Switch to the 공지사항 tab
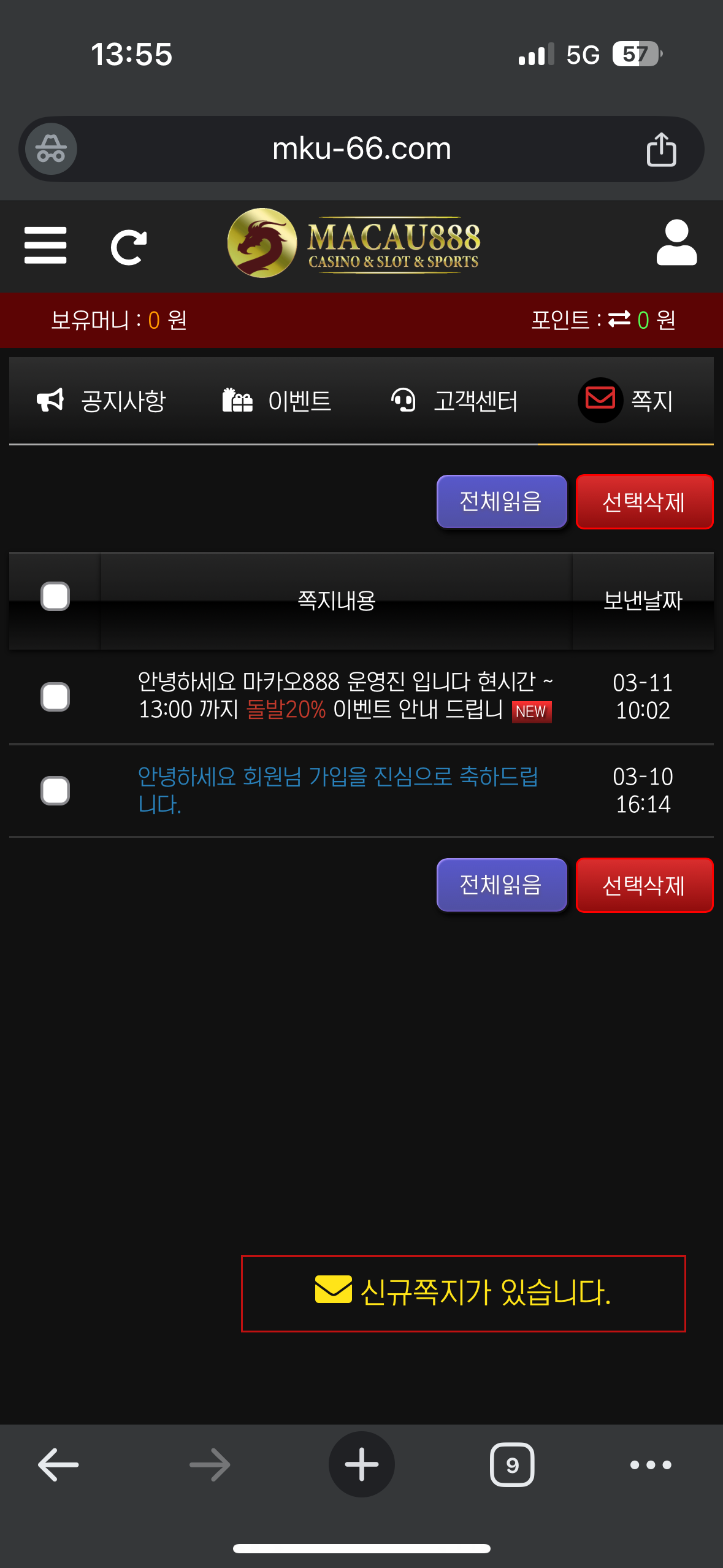The width and height of the screenshot is (723, 1568). click(101, 401)
